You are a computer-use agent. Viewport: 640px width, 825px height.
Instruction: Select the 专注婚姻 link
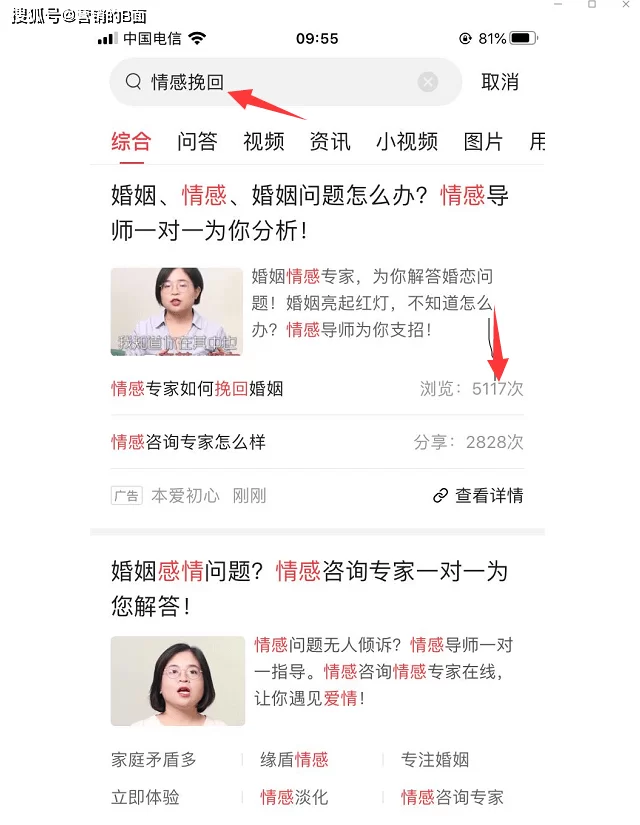coord(435,760)
